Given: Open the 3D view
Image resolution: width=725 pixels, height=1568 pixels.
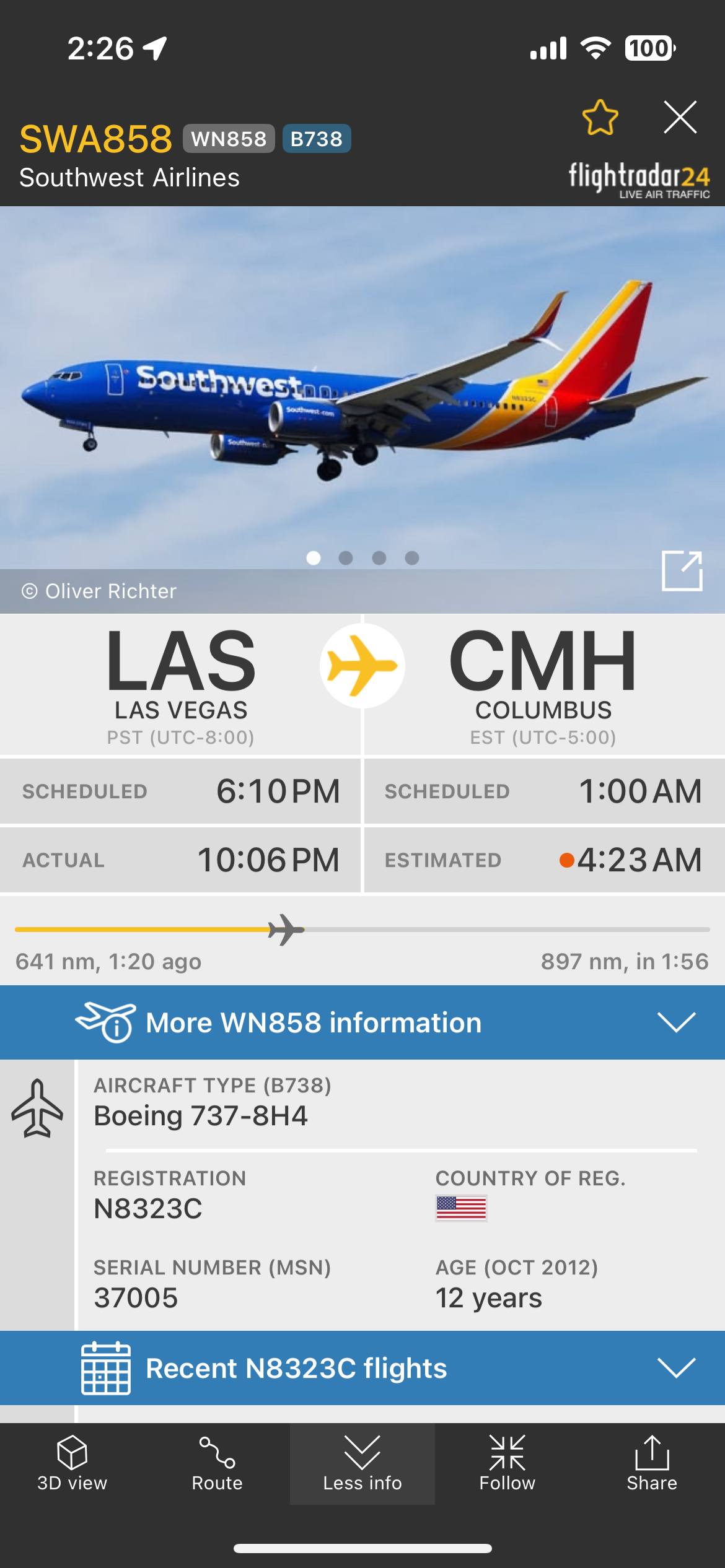Looking at the screenshot, I should 72,1463.
